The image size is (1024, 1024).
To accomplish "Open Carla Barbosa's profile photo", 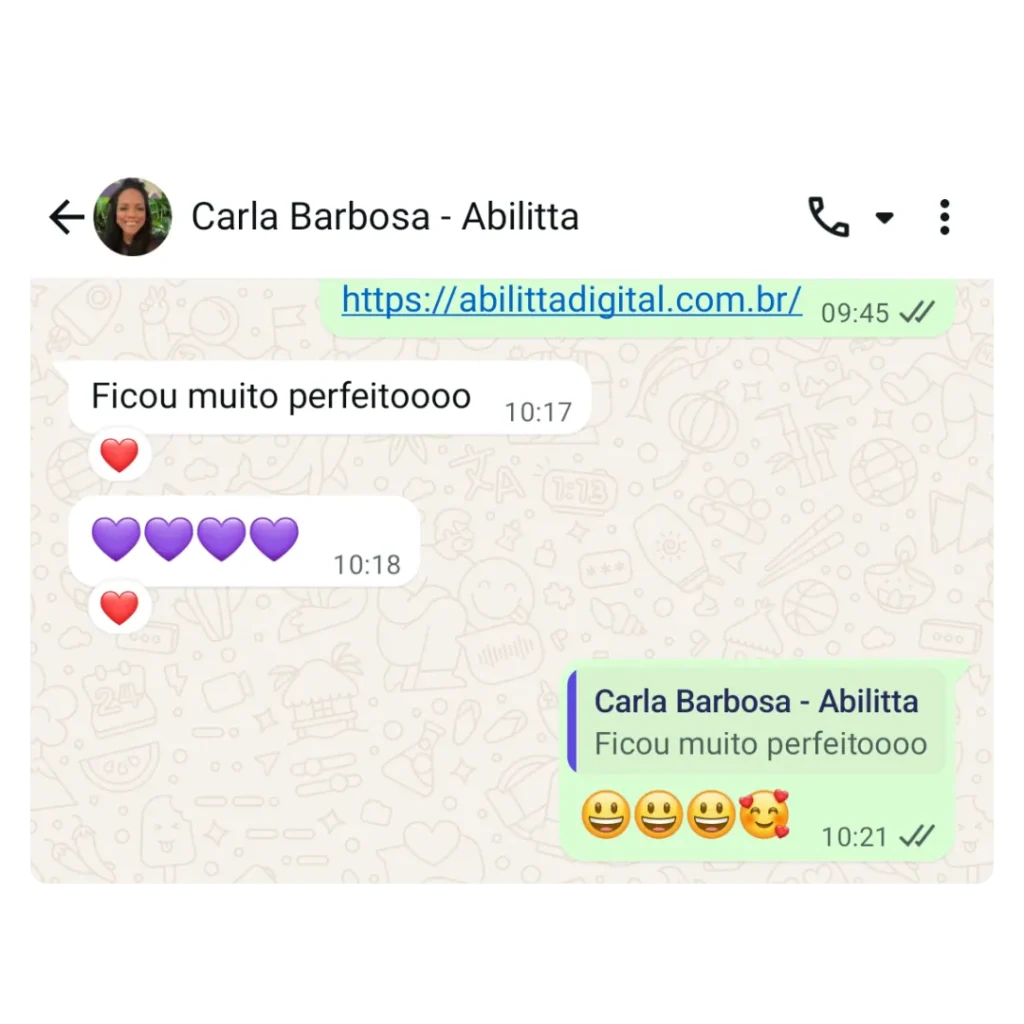I will [x=132, y=217].
